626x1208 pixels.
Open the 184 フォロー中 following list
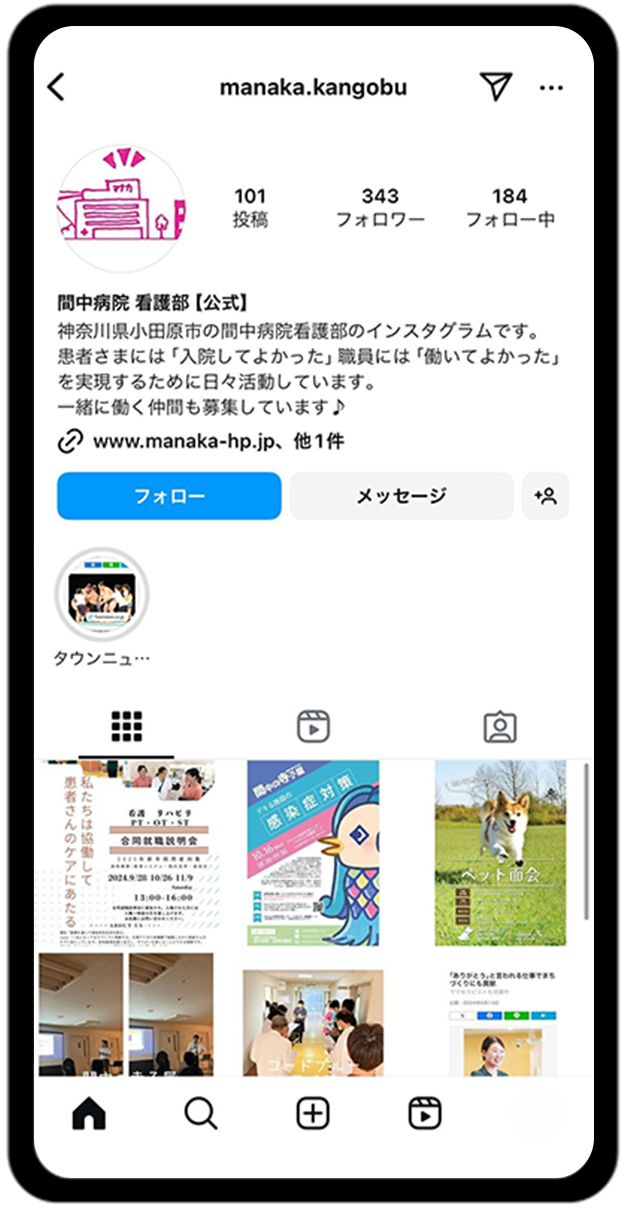tap(510, 207)
